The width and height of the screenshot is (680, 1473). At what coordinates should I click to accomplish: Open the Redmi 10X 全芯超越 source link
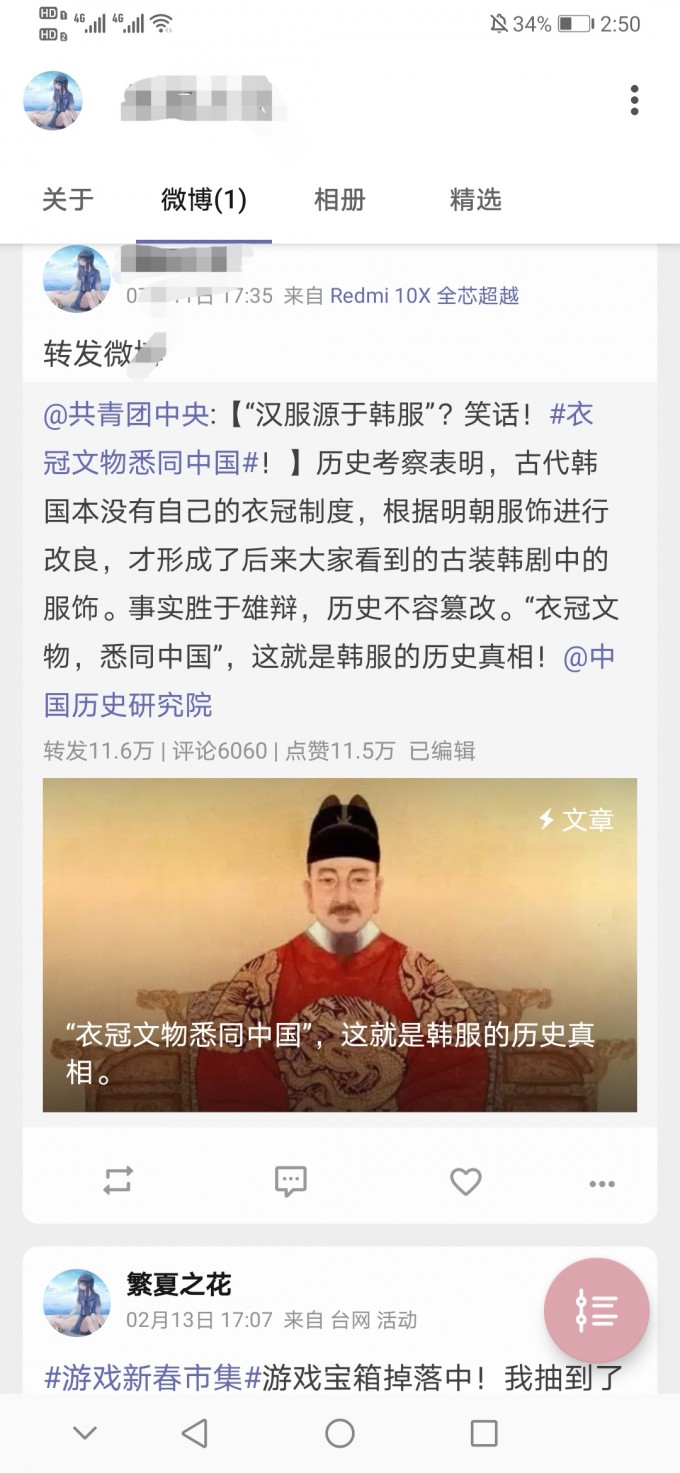pyautogui.click(x=424, y=296)
